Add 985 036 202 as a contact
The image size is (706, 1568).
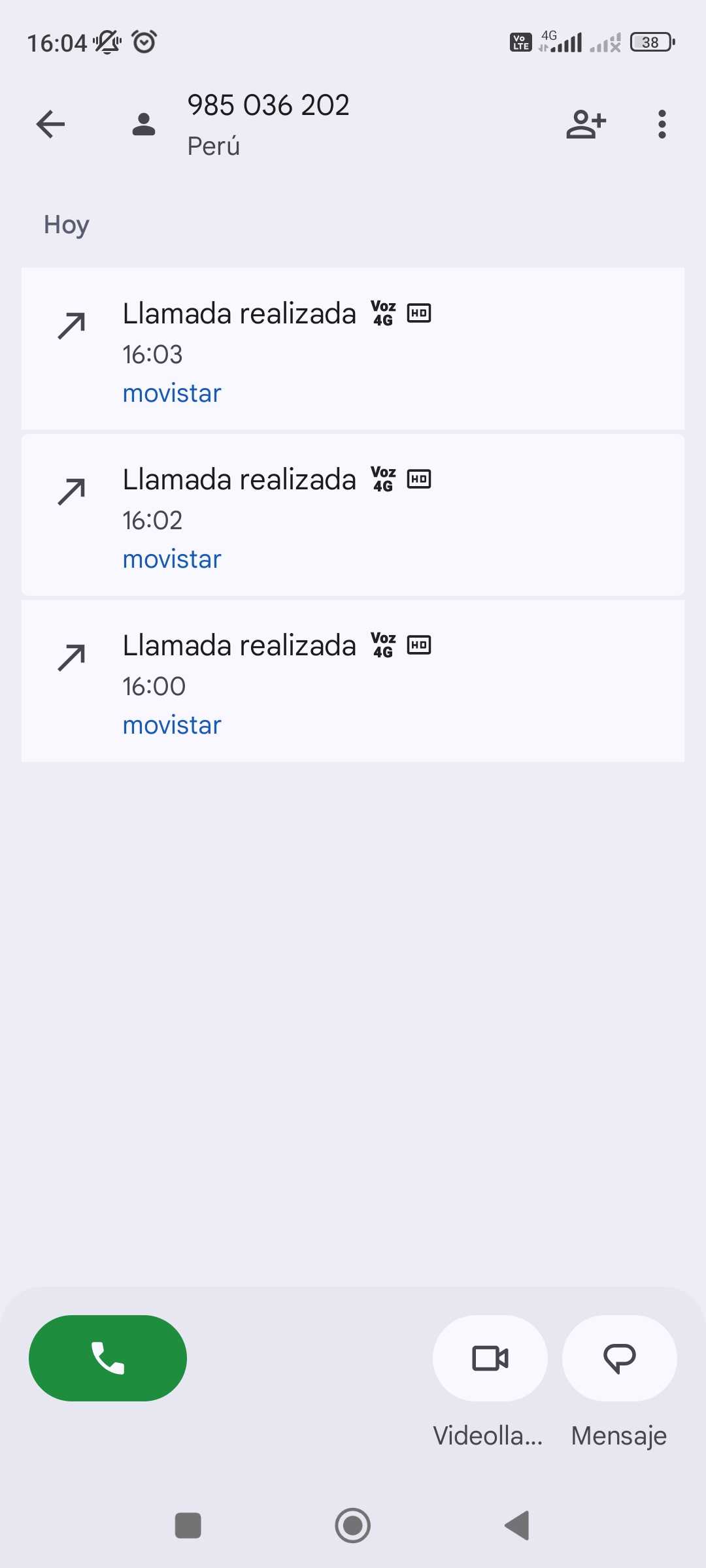586,124
